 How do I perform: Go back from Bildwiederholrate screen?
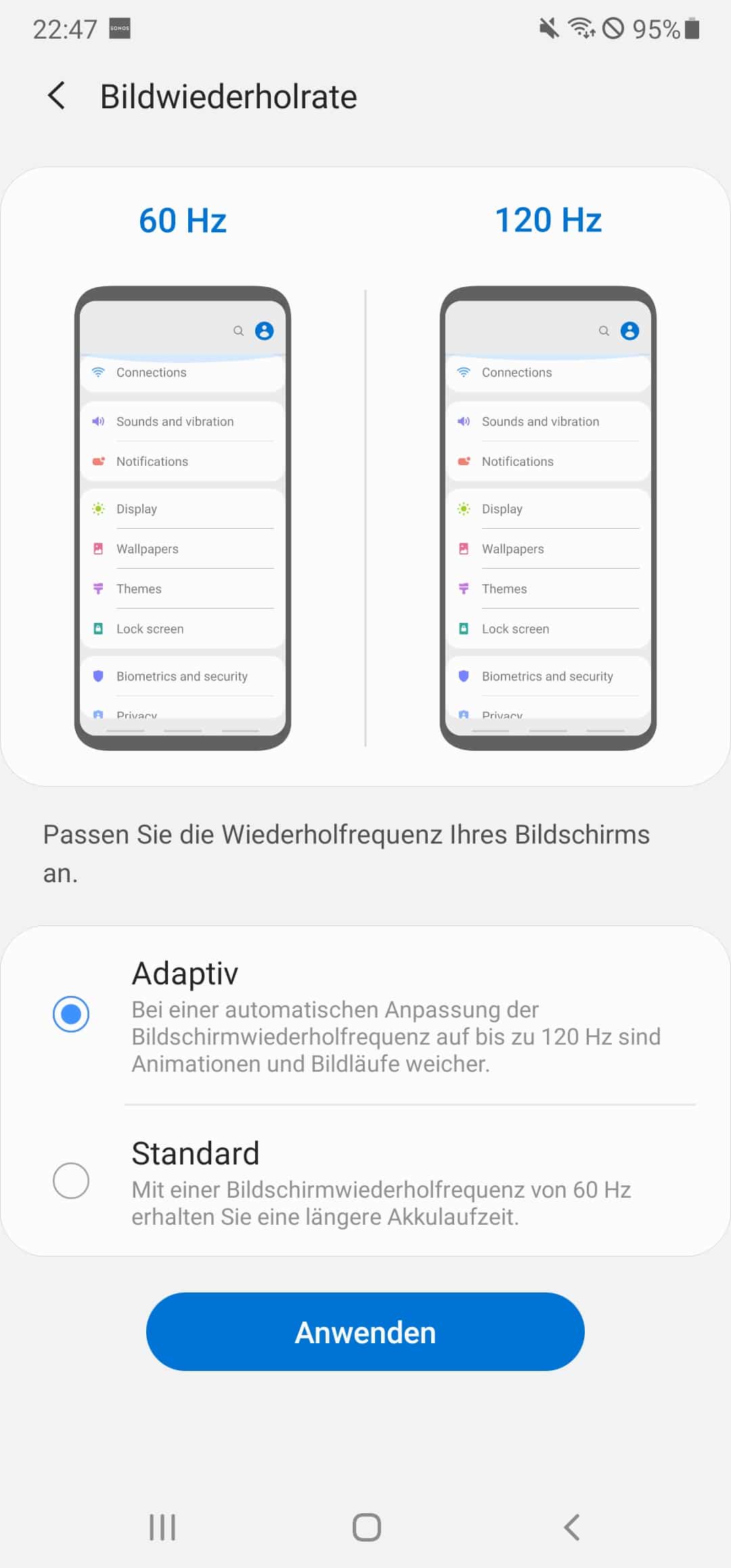(x=58, y=95)
